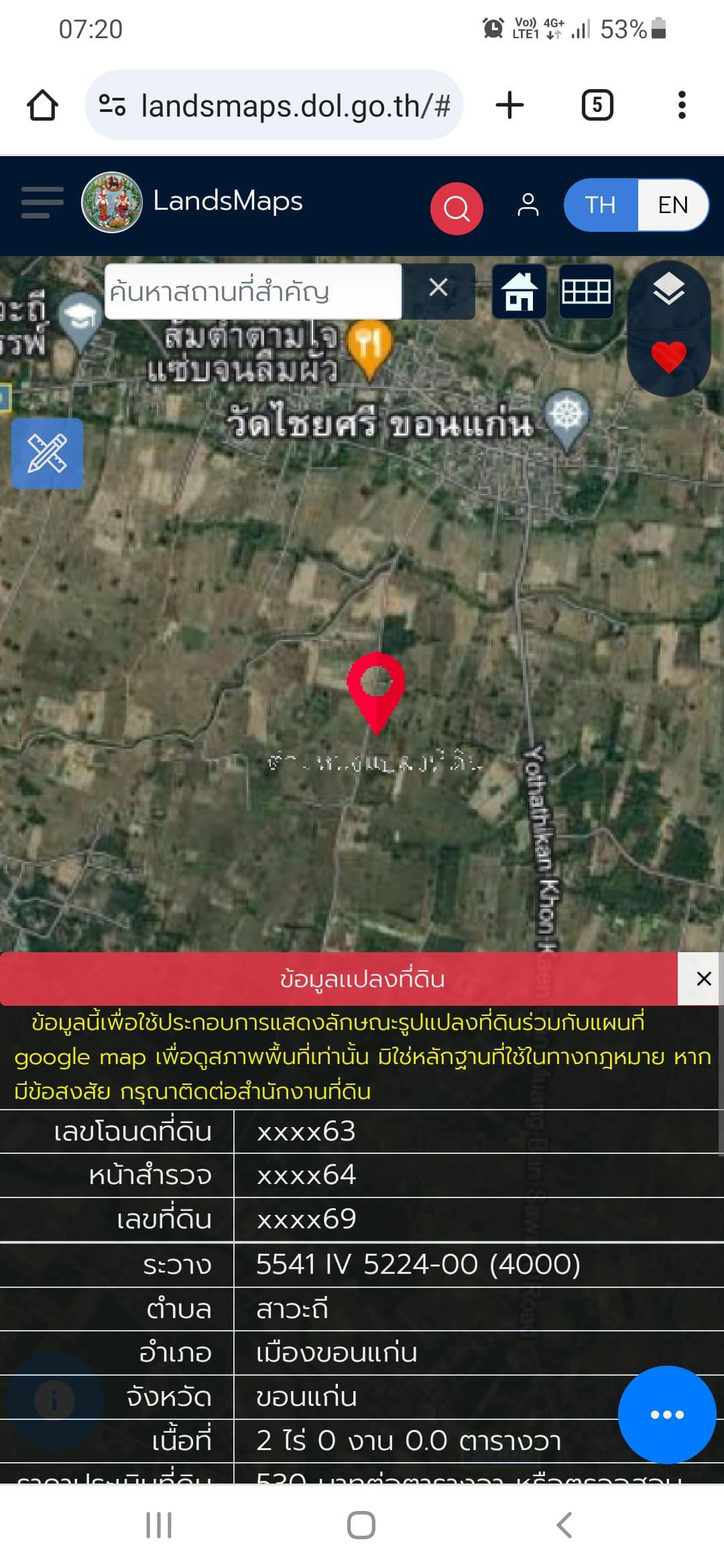Image resolution: width=724 pixels, height=1568 pixels.
Task: Clear the place search field
Action: click(x=438, y=288)
